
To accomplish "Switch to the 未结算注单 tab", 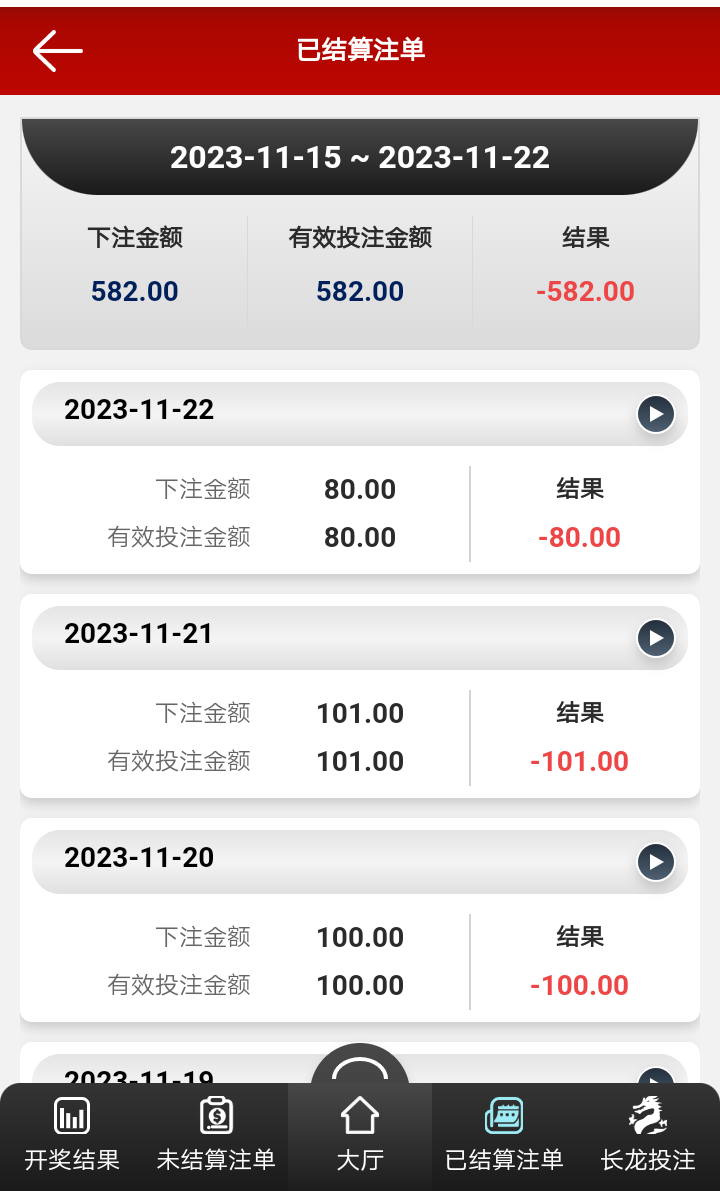I will pos(216,1136).
